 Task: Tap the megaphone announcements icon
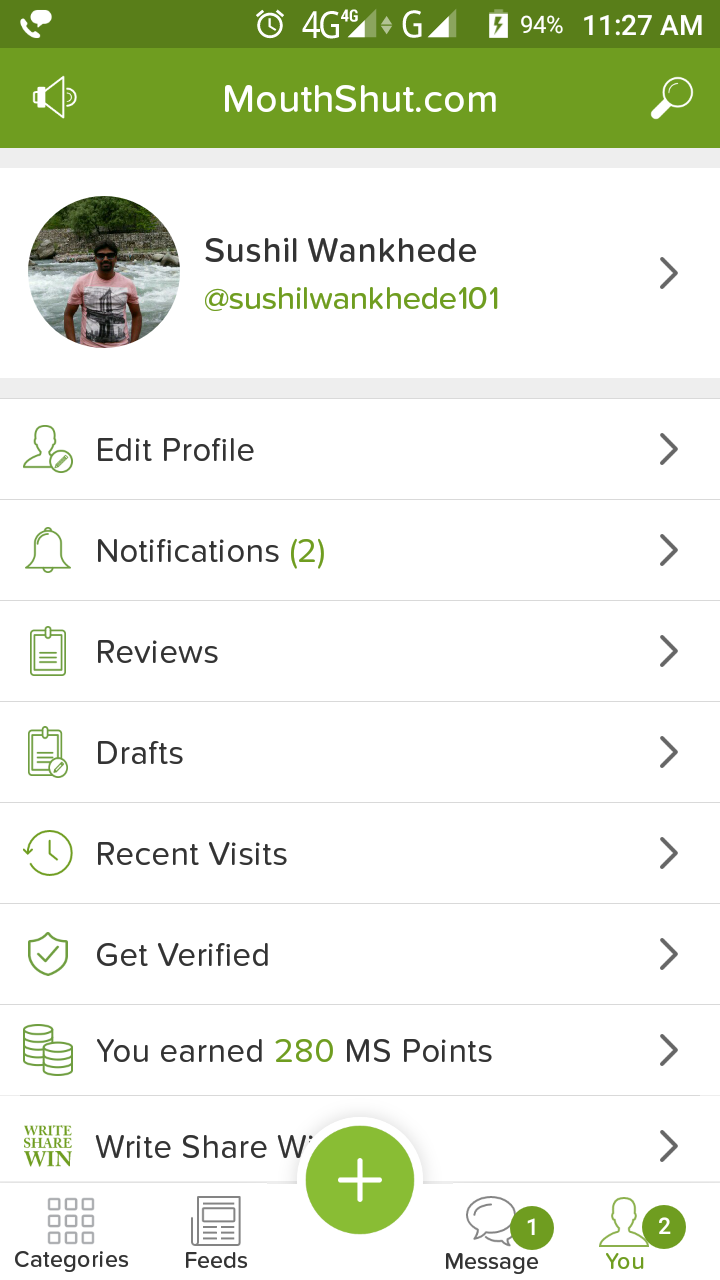(54, 98)
